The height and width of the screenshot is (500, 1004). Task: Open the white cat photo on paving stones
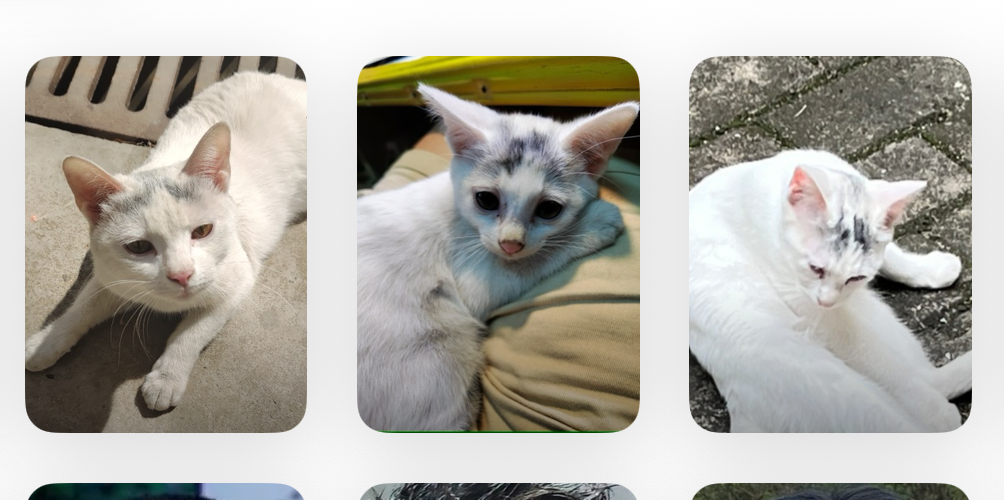830,244
